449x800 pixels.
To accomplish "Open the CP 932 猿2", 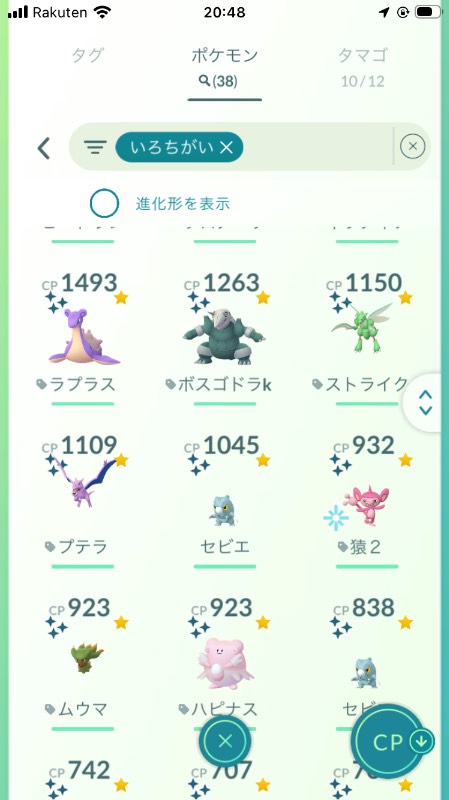I will 366,501.
